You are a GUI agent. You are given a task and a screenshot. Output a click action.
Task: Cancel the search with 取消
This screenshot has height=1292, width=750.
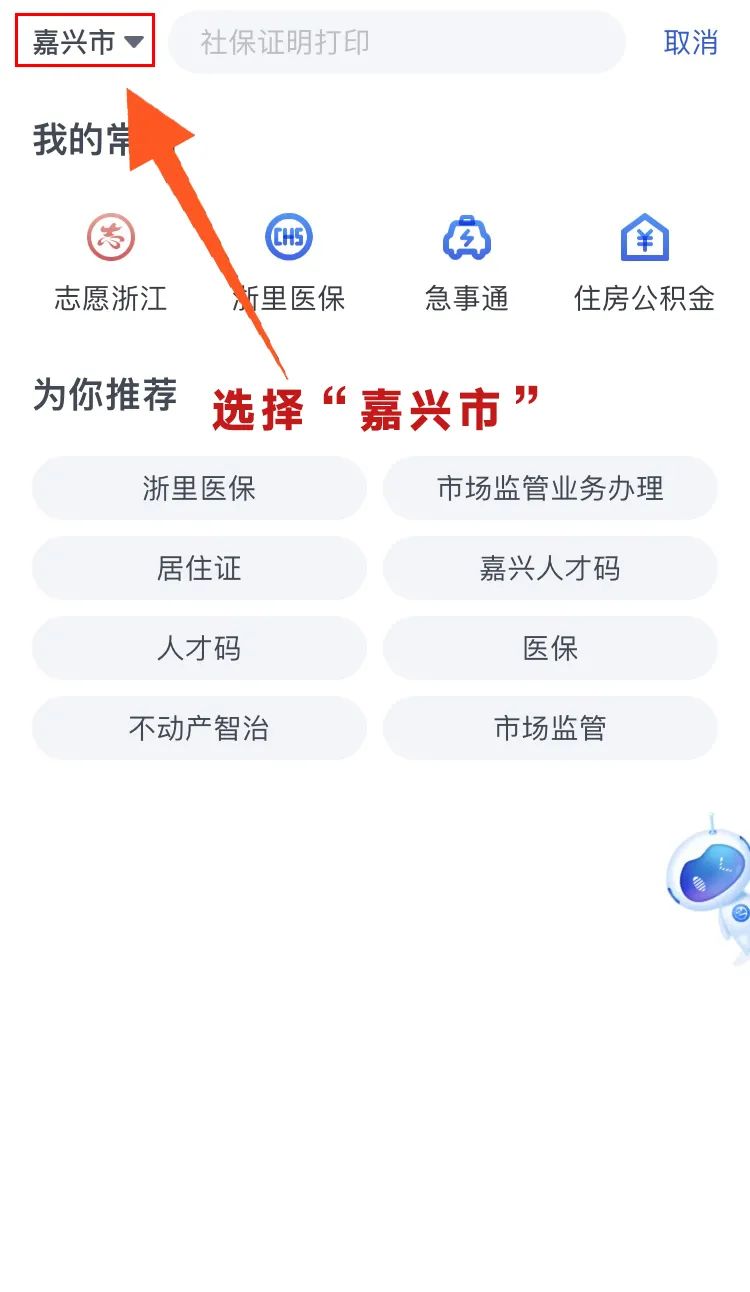(691, 42)
